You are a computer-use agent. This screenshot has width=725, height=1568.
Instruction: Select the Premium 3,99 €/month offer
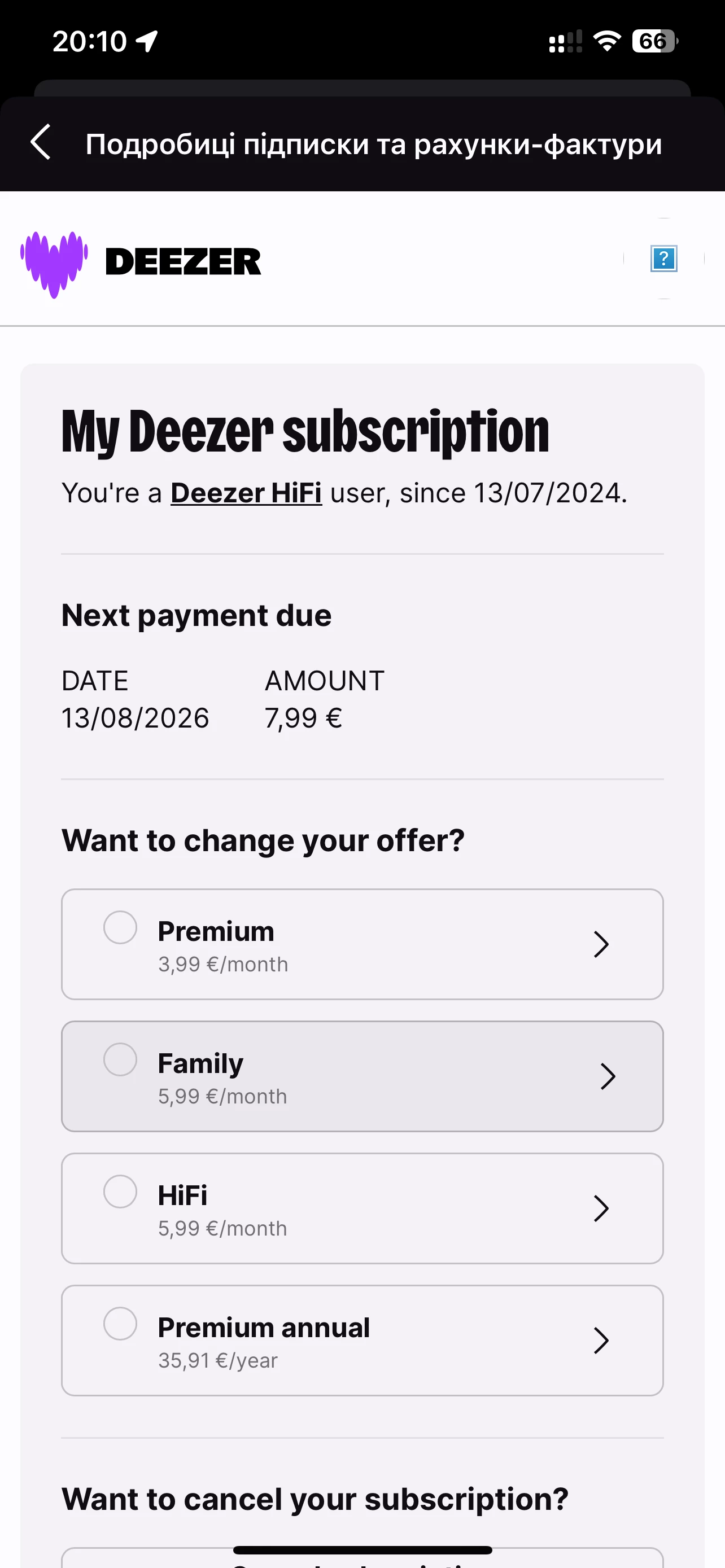point(362,944)
